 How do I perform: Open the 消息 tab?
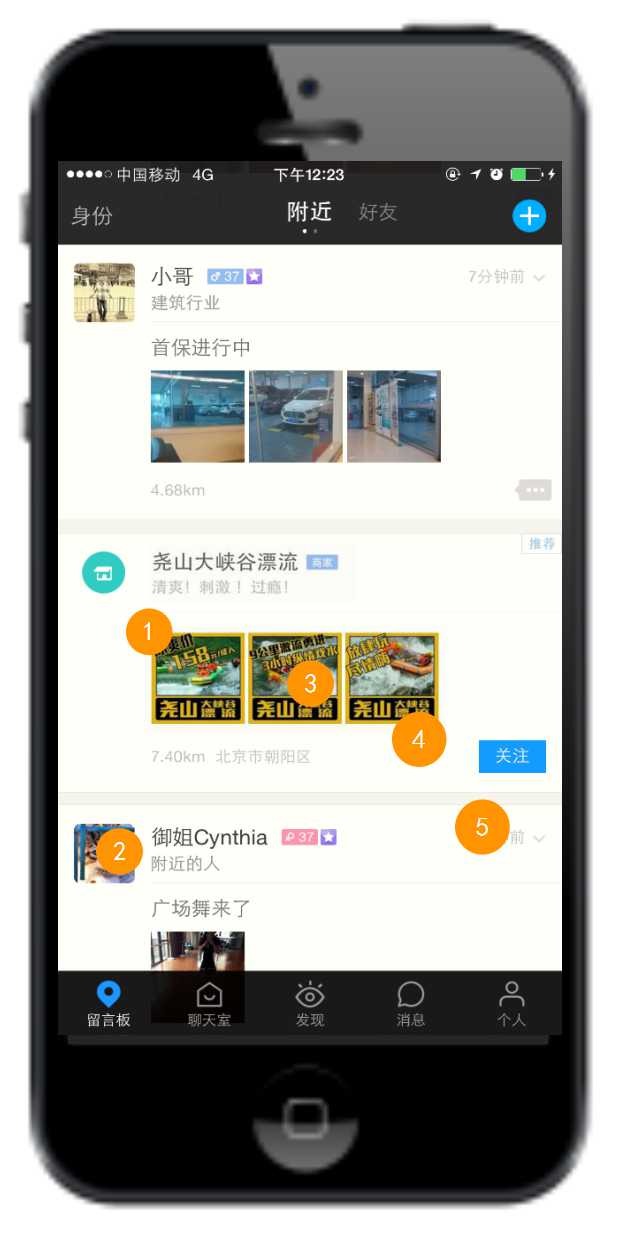pos(410,1004)
